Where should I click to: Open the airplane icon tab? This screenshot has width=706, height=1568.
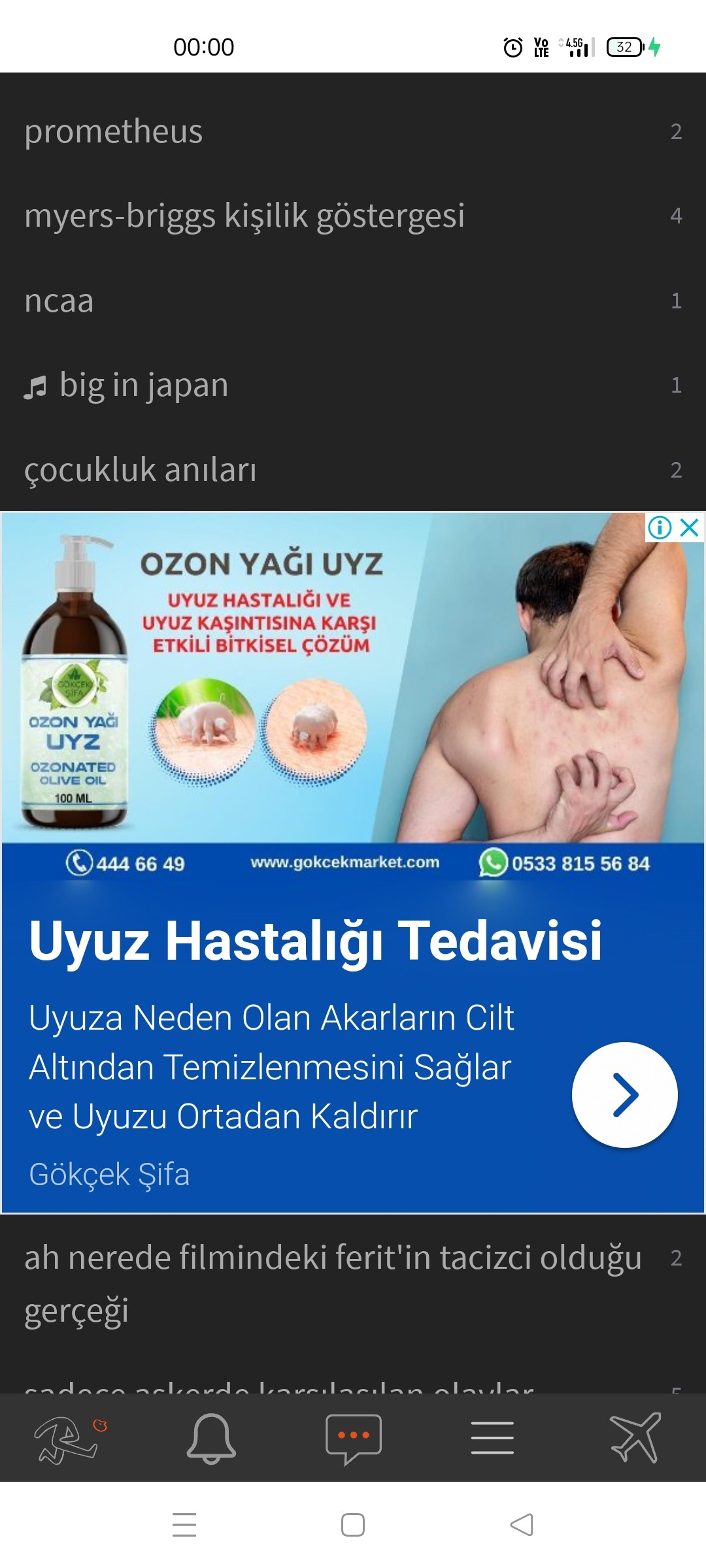(635, 1437)
